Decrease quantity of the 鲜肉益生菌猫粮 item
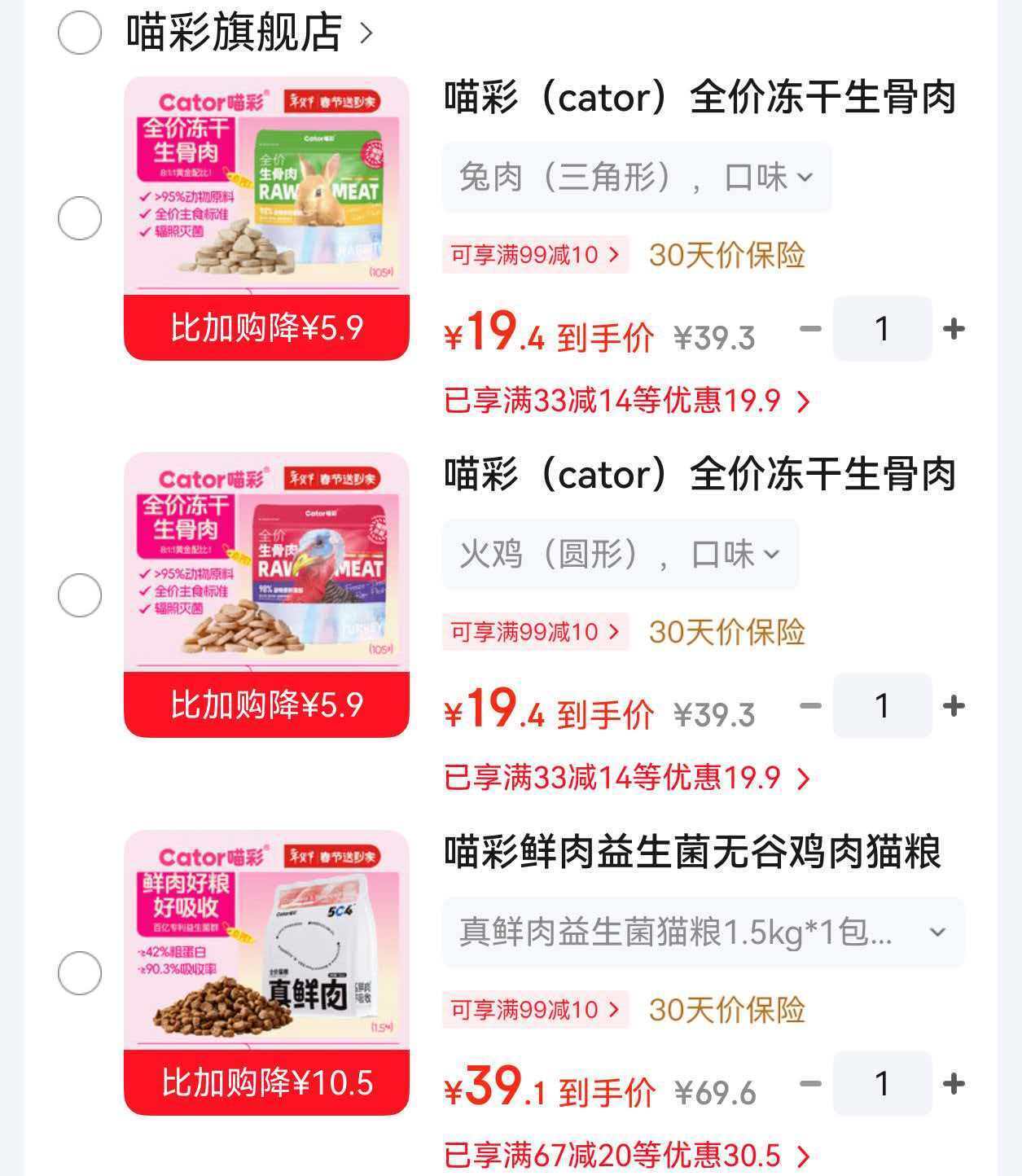The image size is (1022, 1176). click(x=810, y=1084)
